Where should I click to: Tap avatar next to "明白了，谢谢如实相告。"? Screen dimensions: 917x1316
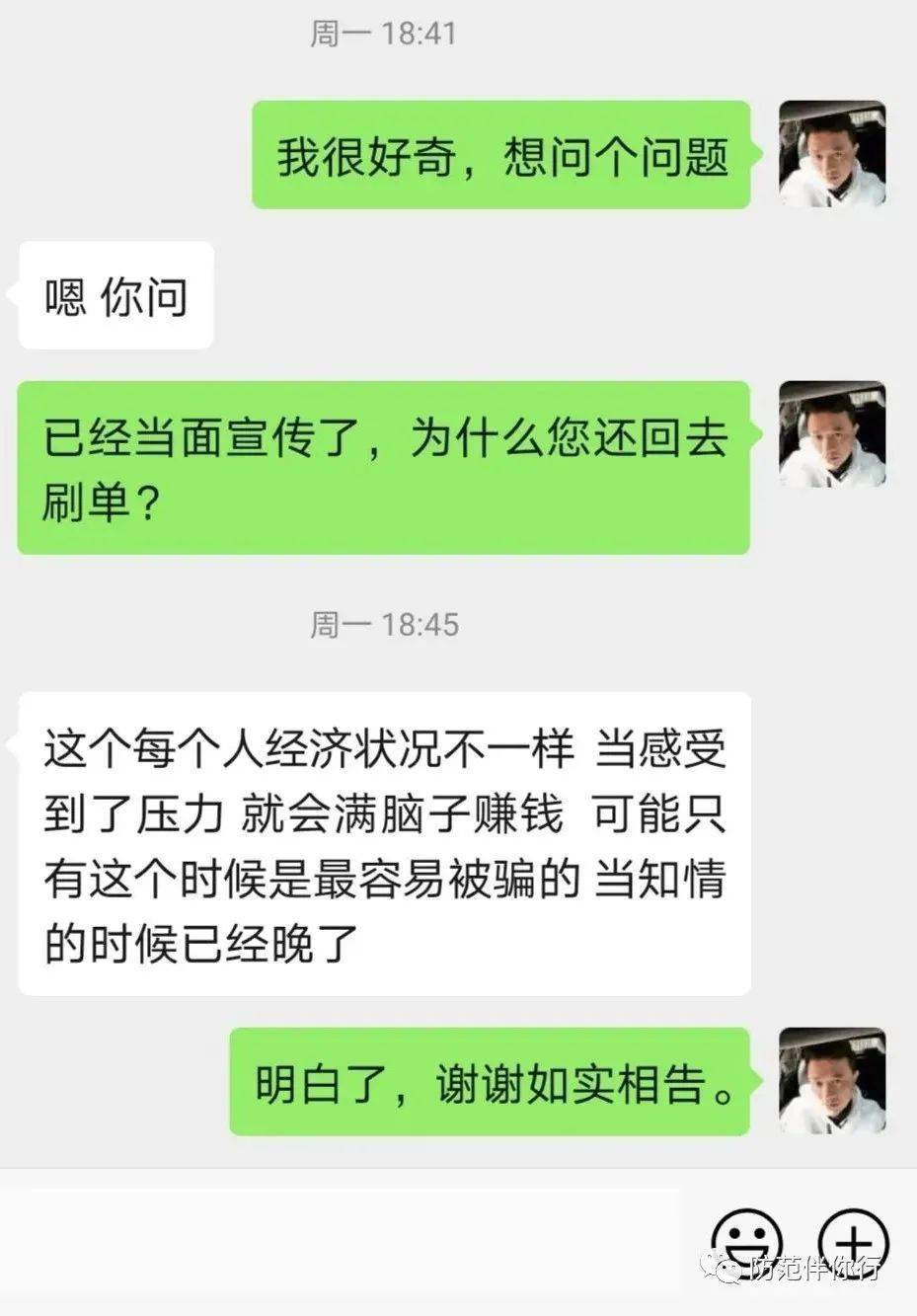831,1081
